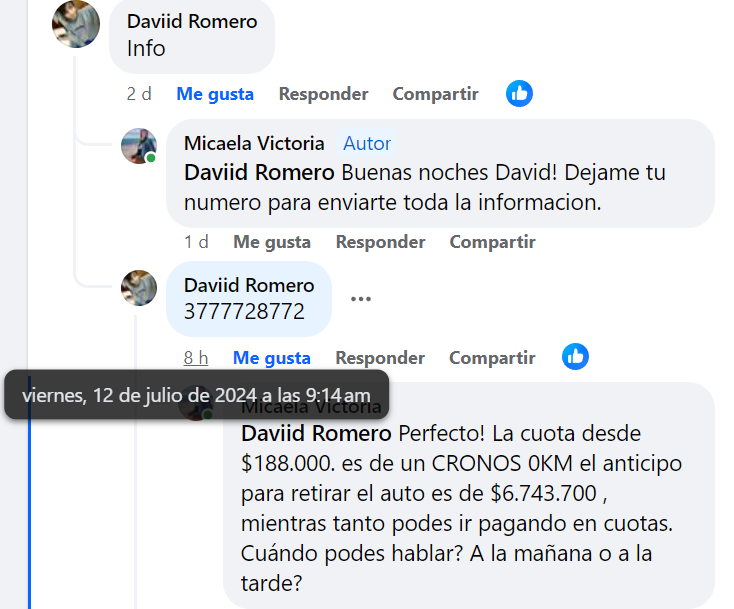Screen dimensions: 734x609
Task: Reply to Daviid Romero's "Info" comment
Action: [323, 94]
